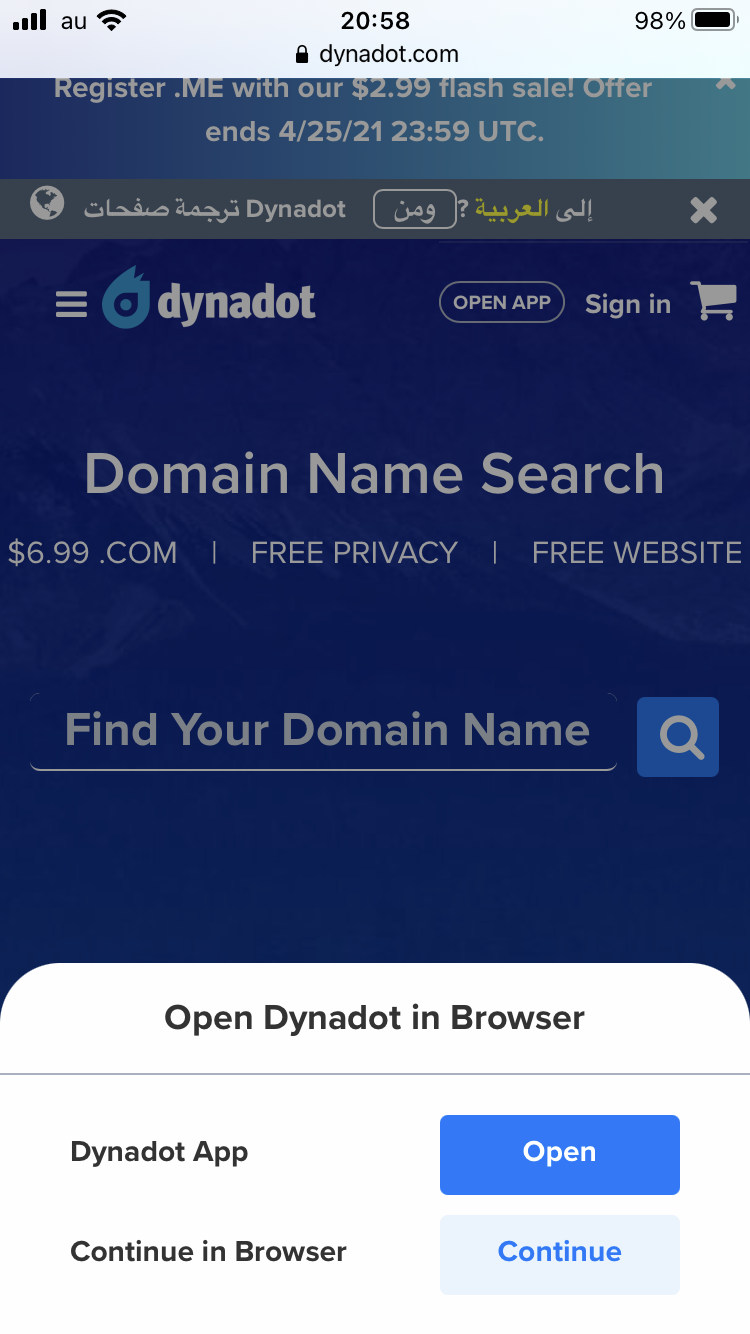The width and height of the screenshot is (750, 1334).
Task: Tap the search magnifier button
Action: [678, 737]
